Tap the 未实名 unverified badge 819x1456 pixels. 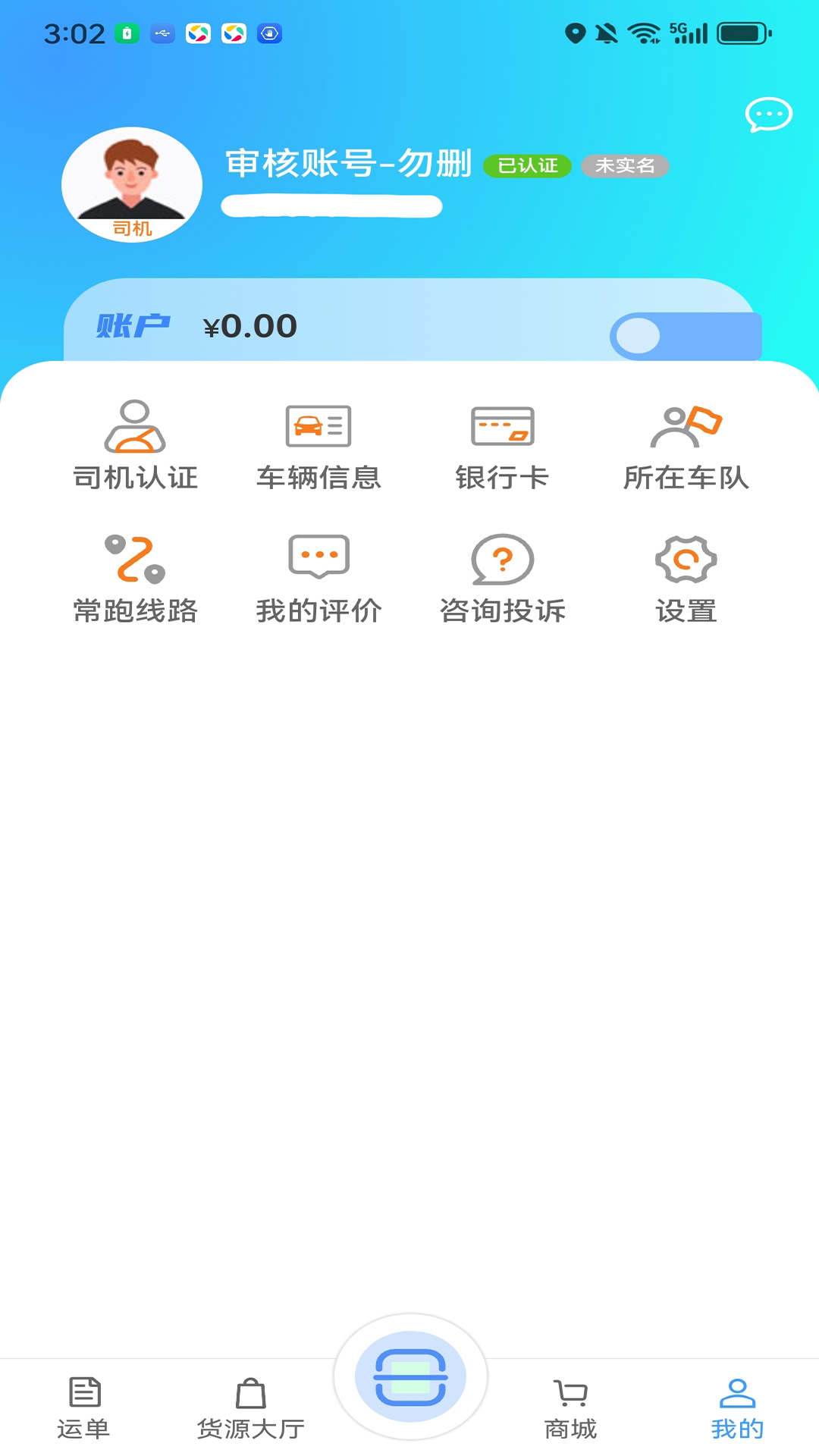(624, 165)
